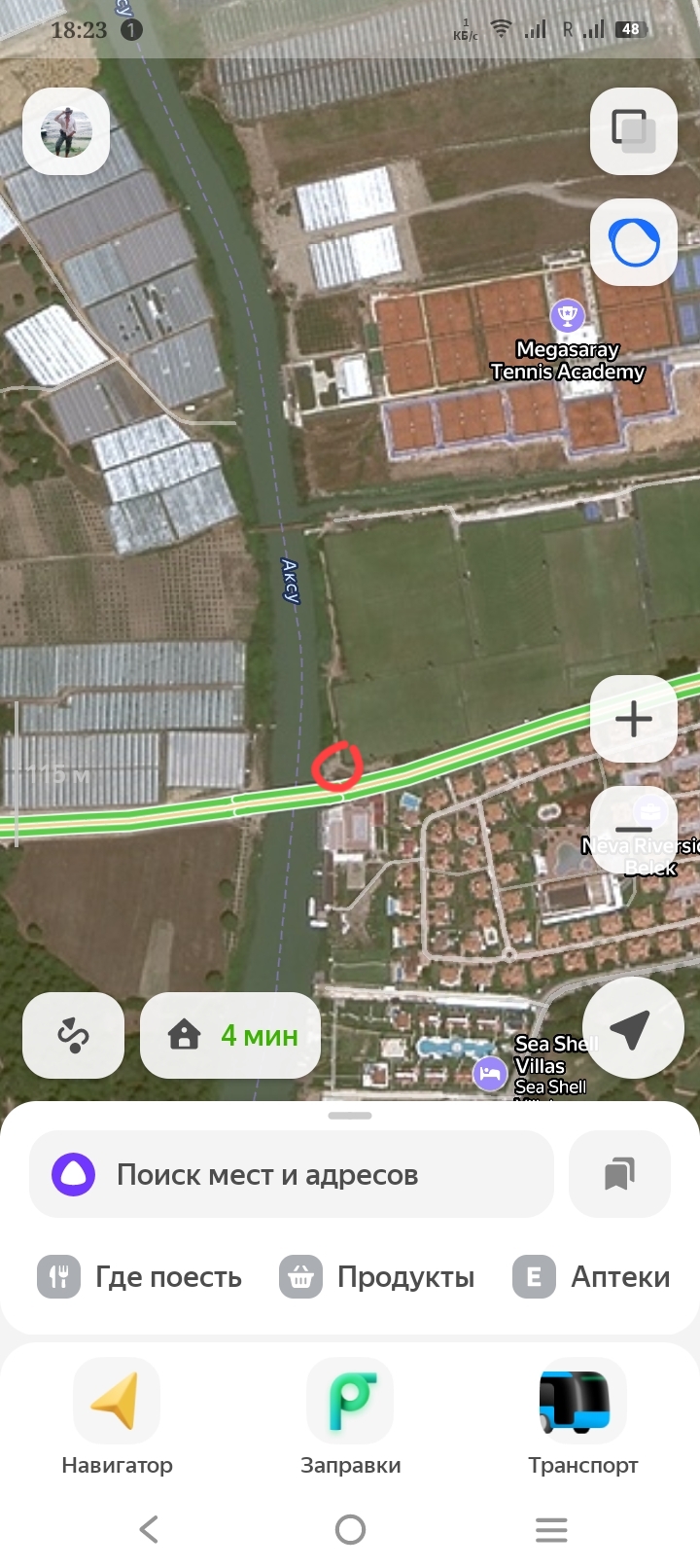Show nearby Аптеки

[592, 1277]
